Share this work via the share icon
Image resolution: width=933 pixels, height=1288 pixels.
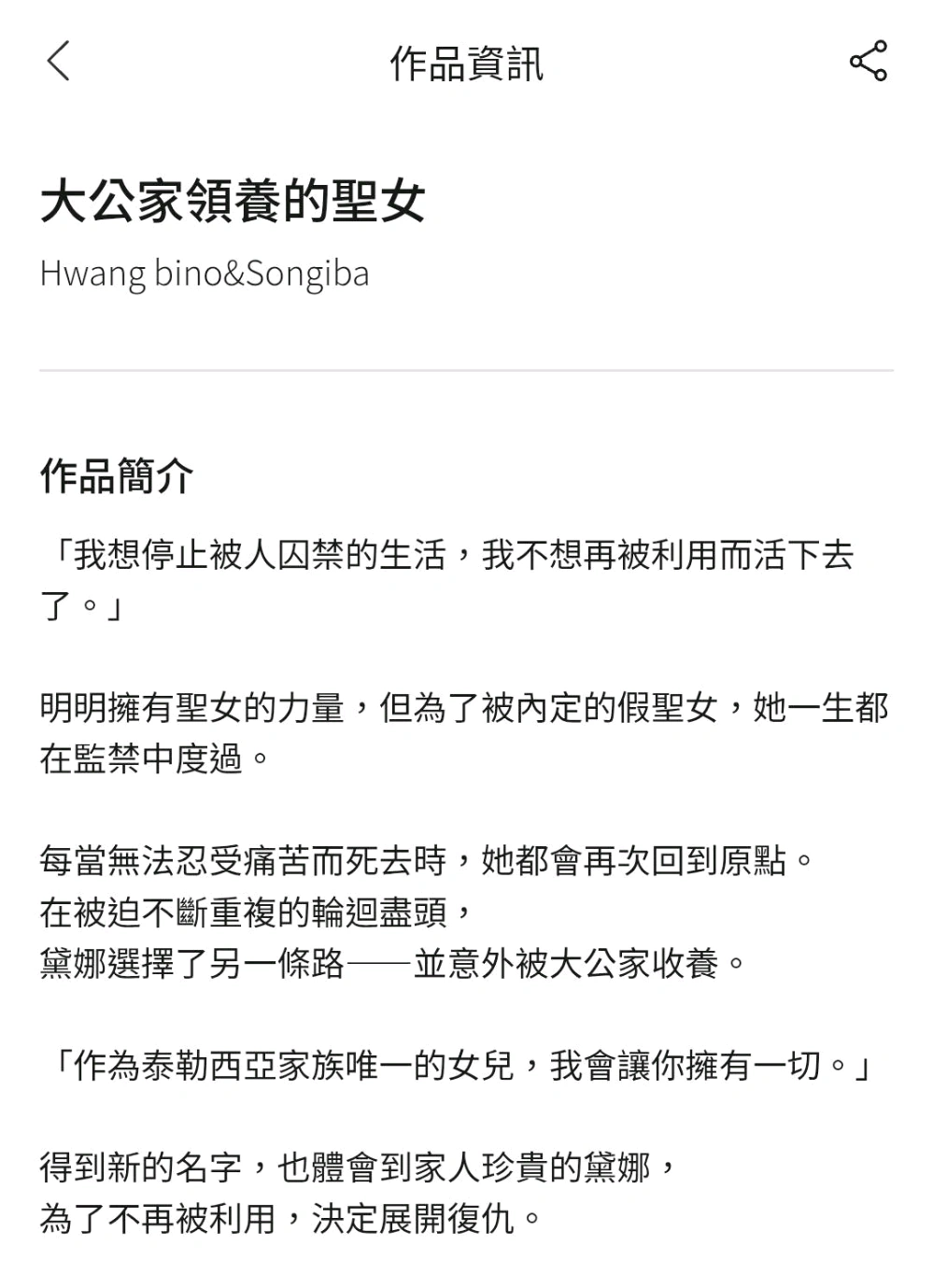click(868, 62)
